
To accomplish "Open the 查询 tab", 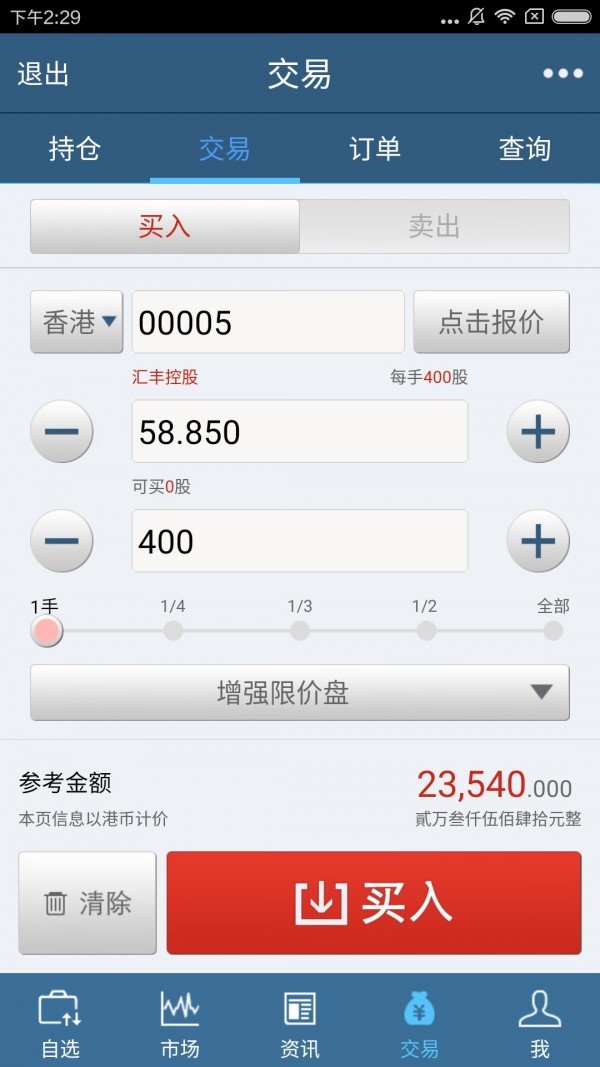I will tap(524, 148).
